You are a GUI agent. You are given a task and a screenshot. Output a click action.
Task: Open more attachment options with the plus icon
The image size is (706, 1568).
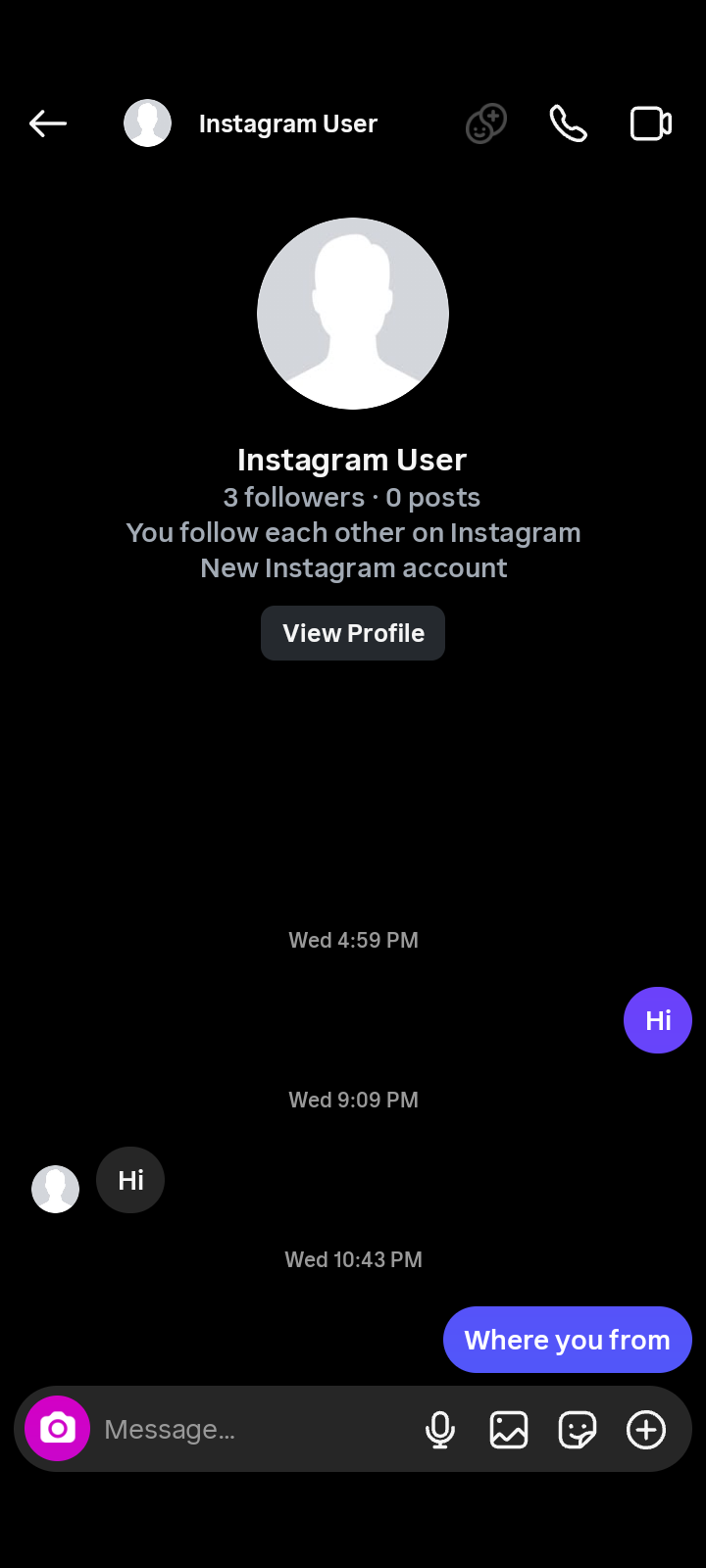(645, 1429)
